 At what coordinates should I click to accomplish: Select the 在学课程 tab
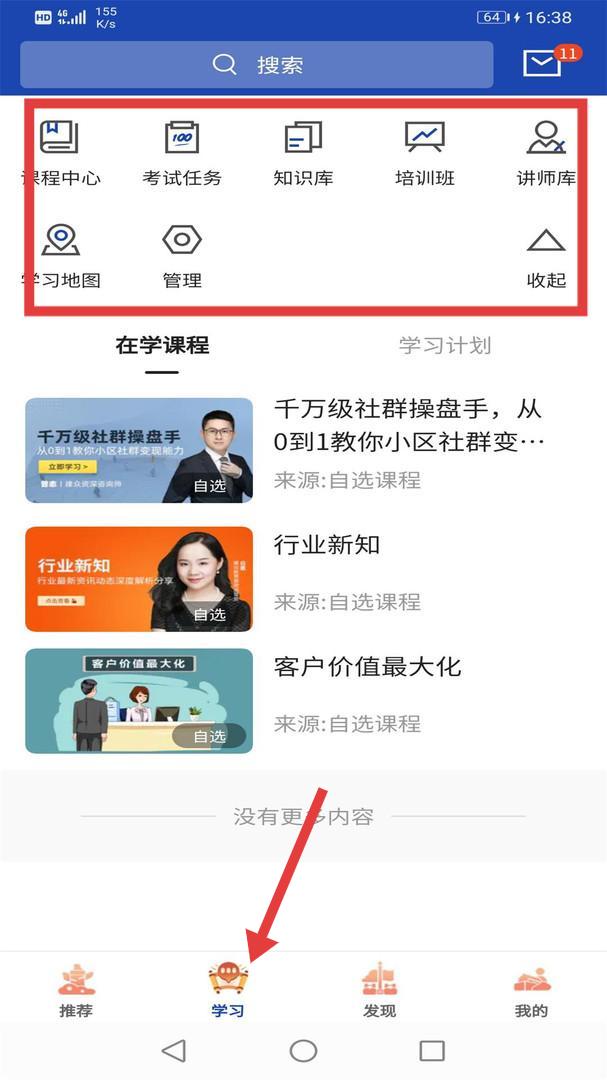(162, 346)
